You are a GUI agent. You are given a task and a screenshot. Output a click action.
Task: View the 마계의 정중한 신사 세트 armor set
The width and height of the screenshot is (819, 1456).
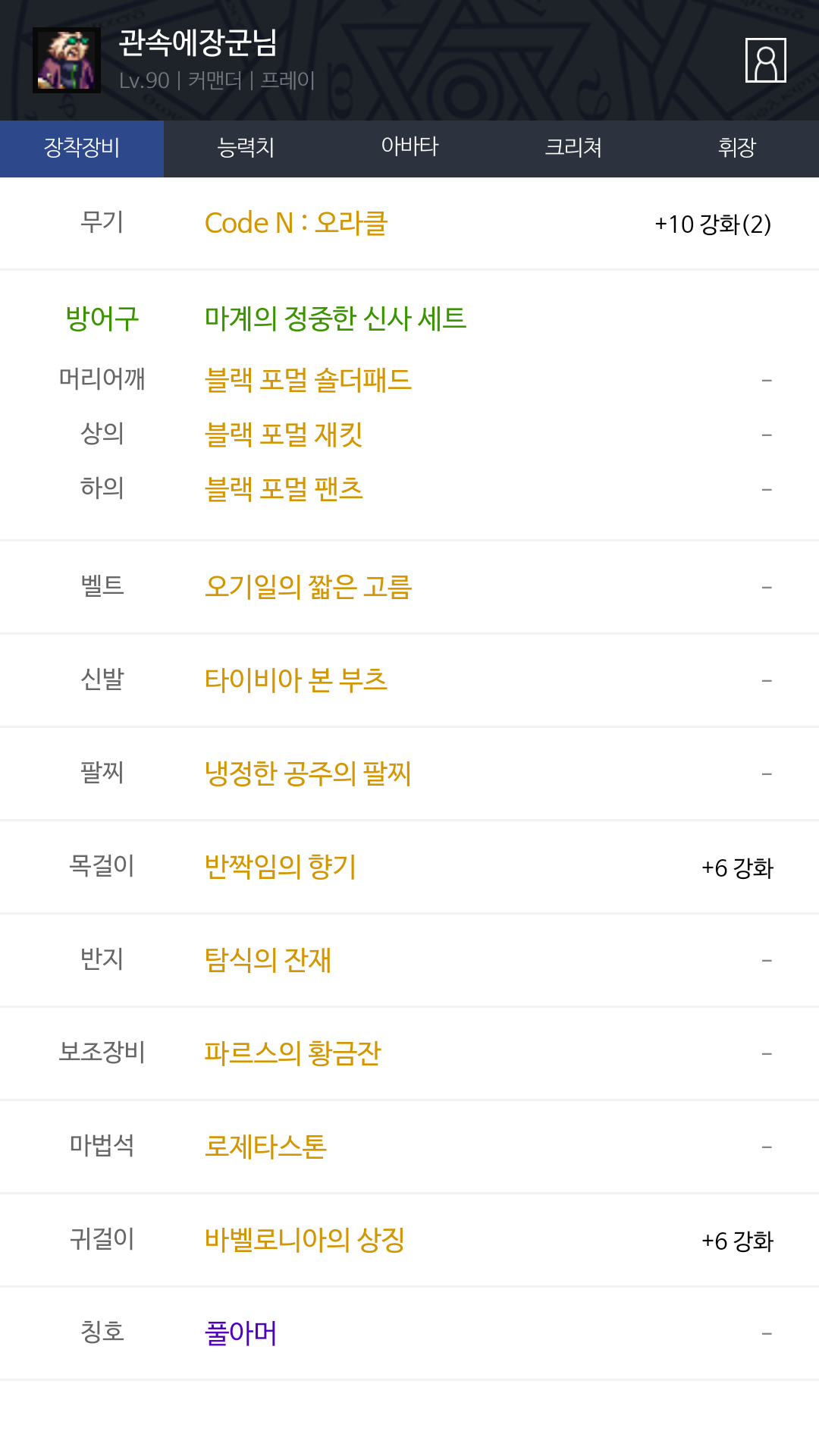(335, 318)
